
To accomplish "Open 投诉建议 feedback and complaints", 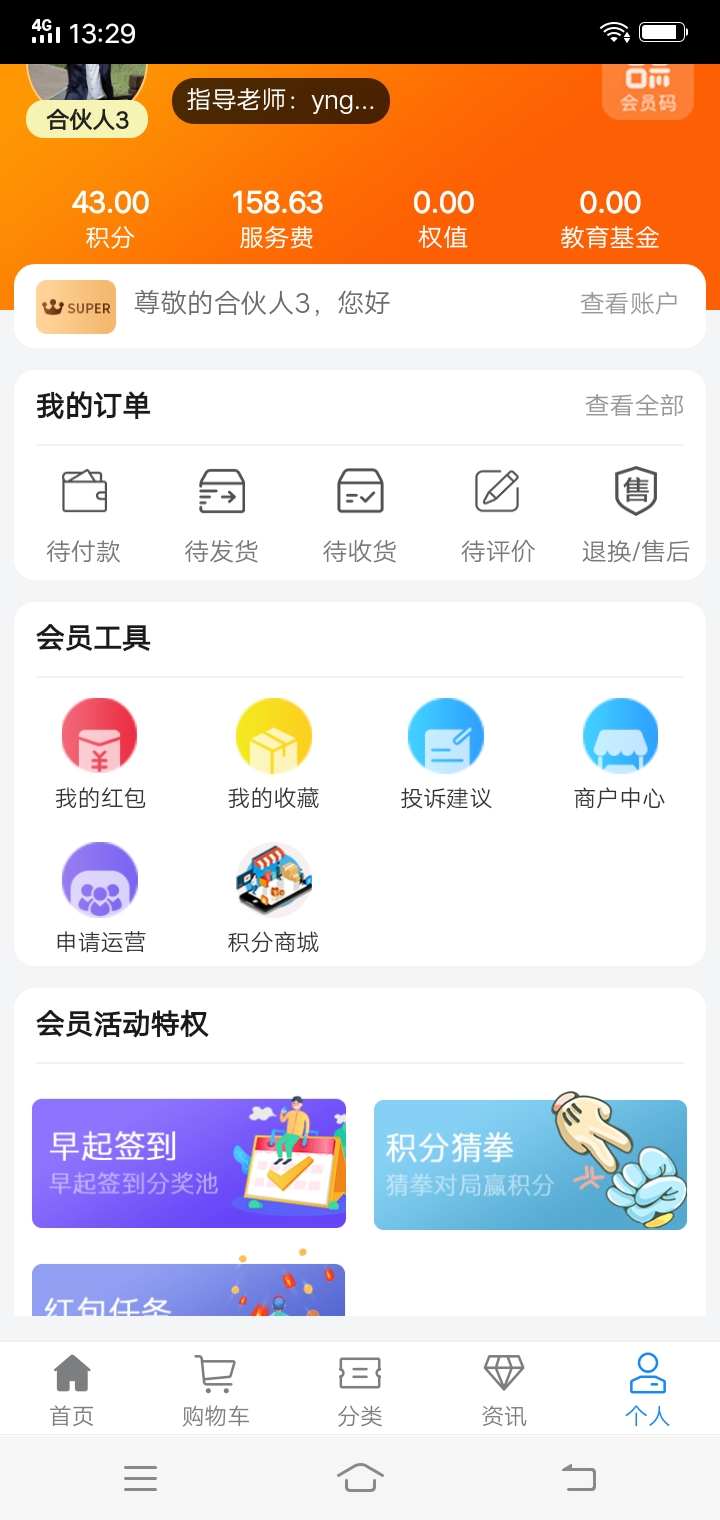I will [x=446, y=755].
